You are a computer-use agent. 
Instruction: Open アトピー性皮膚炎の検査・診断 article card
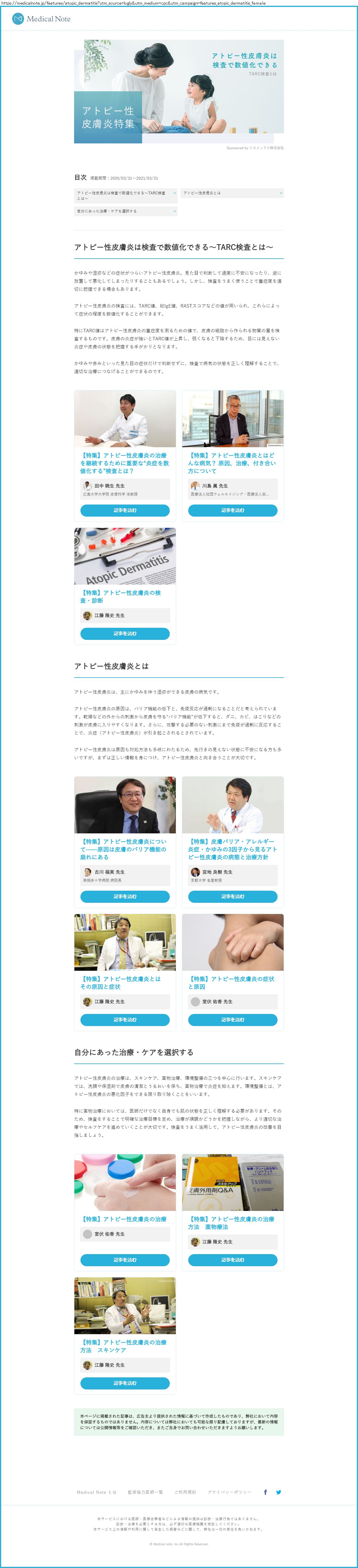(125, 634)
